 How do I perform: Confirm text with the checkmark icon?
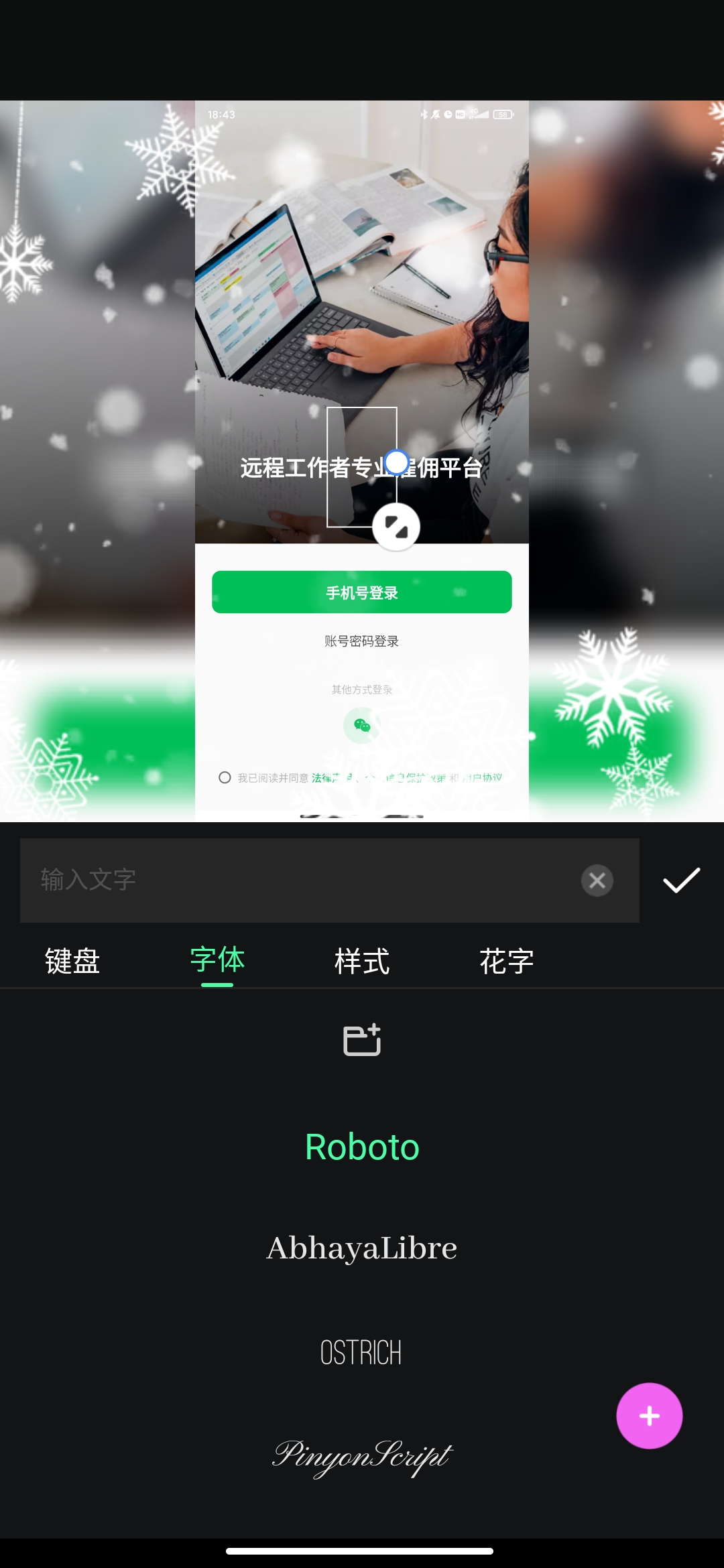[681, 880]
